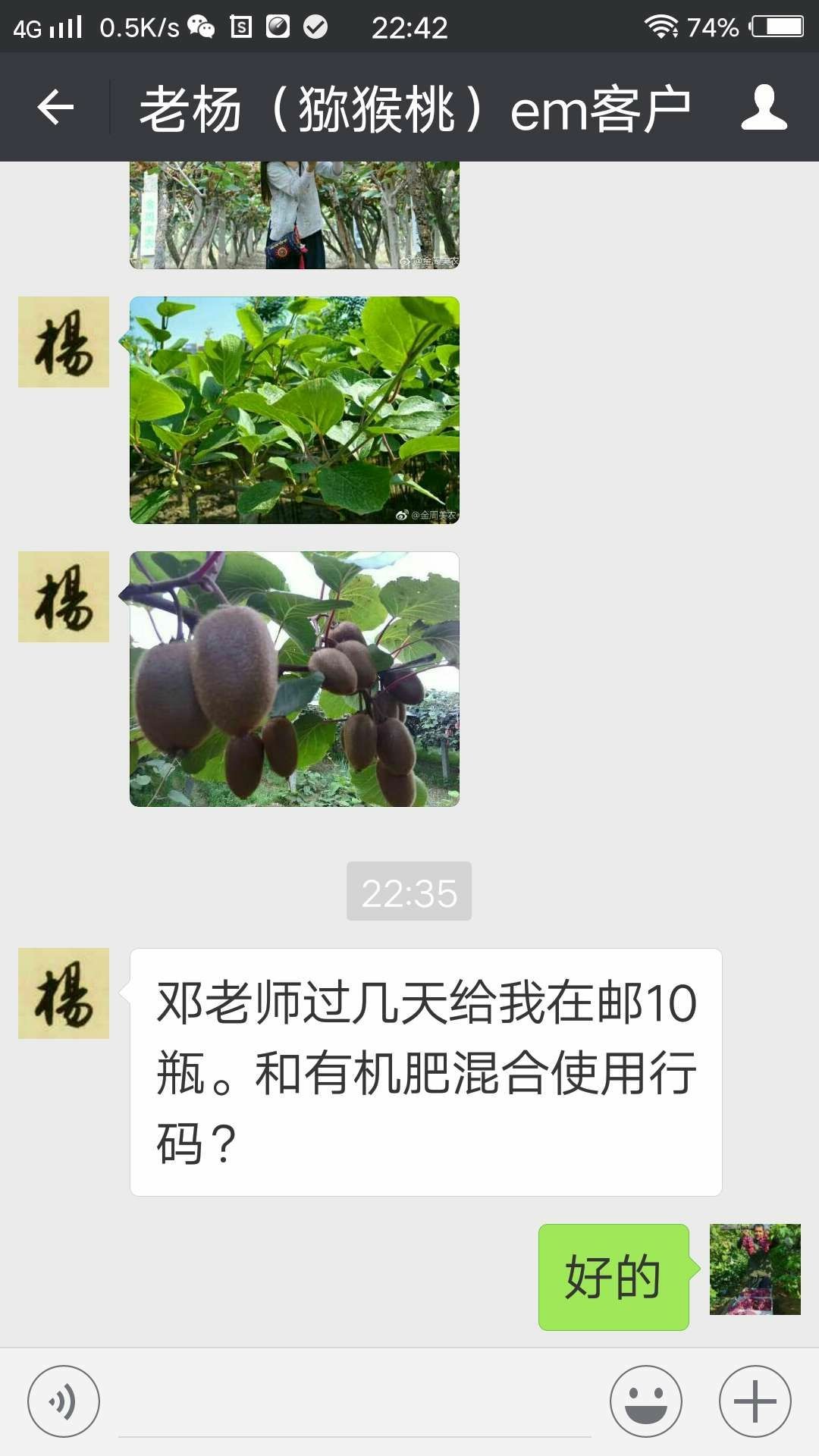Go back from the chat

click(55, 107)
